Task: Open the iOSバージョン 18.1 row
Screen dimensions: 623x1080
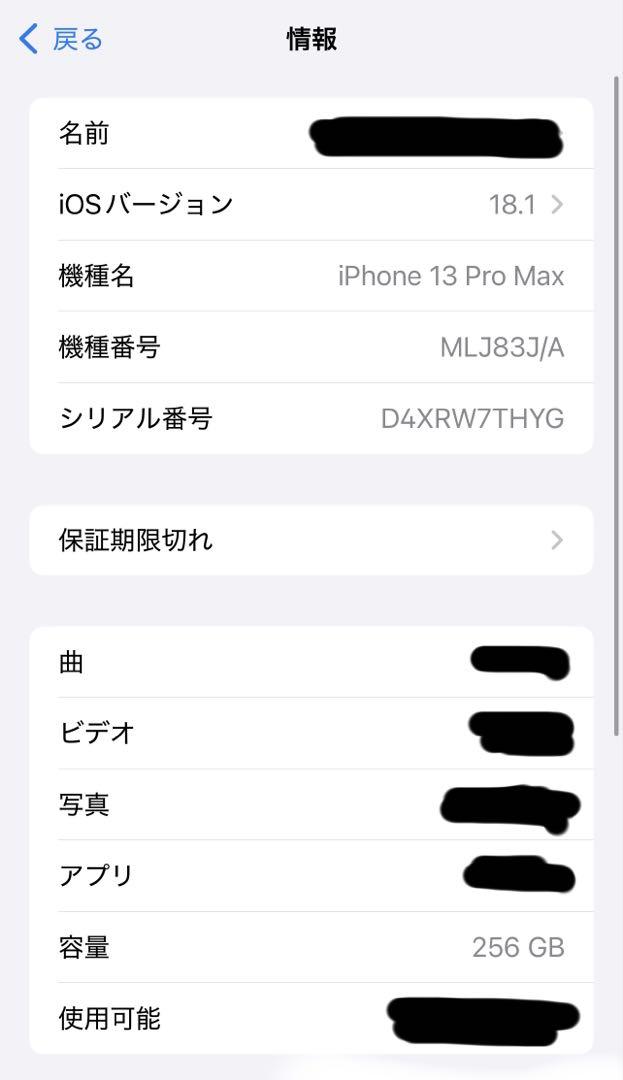Action: point(311,205)
